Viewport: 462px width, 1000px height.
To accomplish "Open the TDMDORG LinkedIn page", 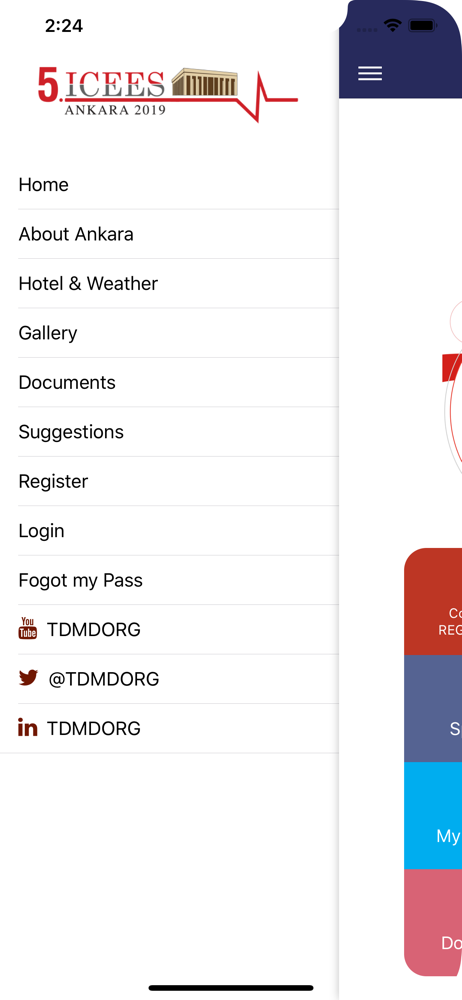I will tap(169, 728).
